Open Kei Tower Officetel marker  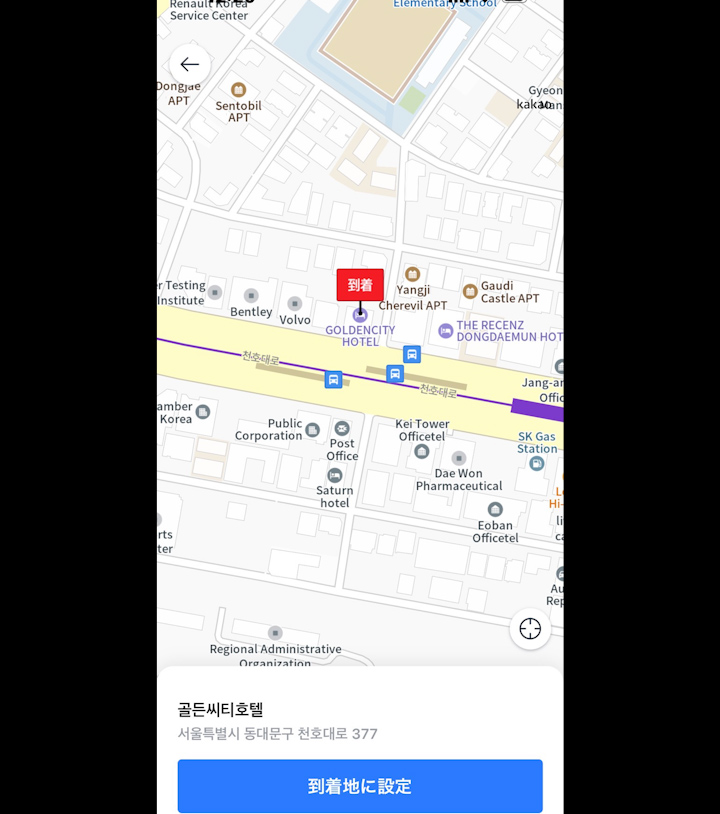422,451
